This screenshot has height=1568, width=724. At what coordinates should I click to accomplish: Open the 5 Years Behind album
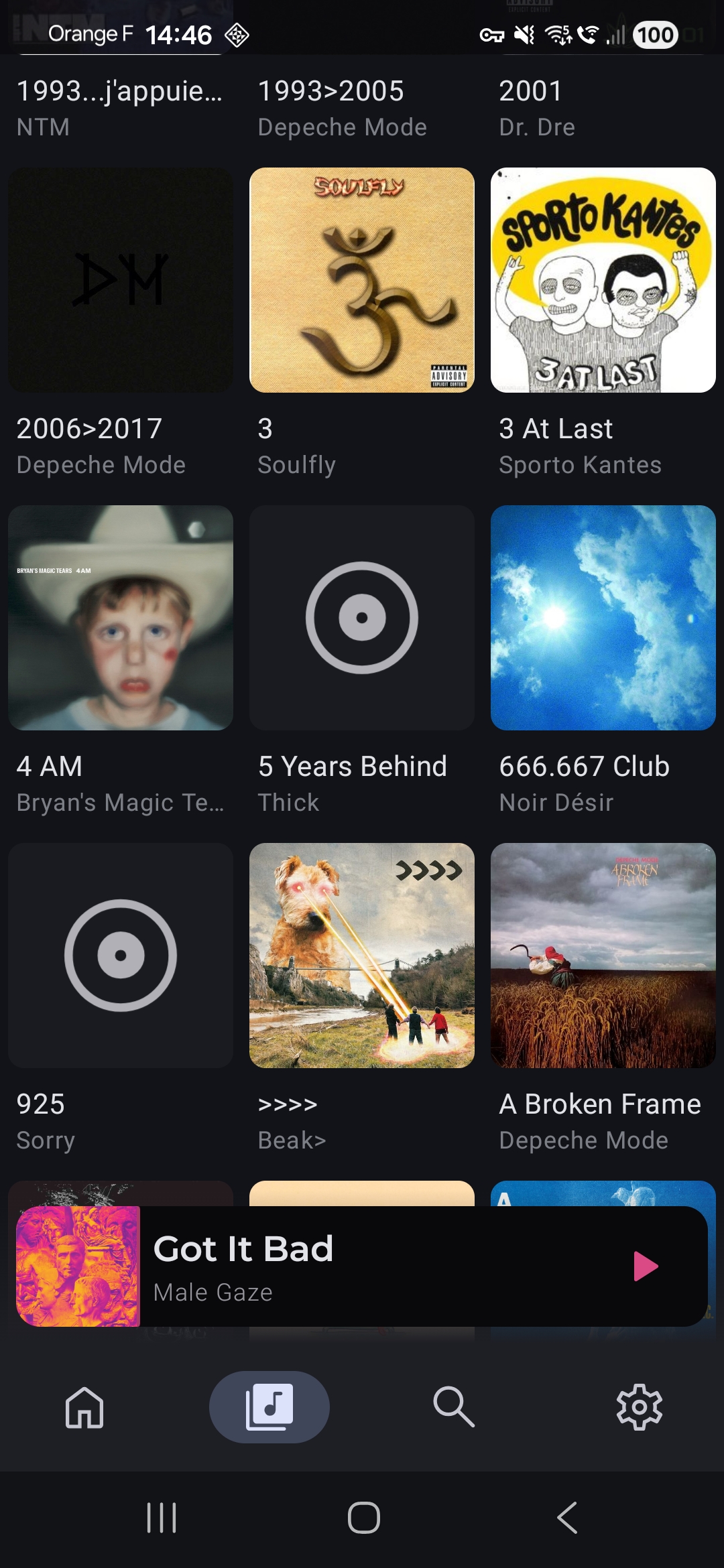(x=362, y=618)
